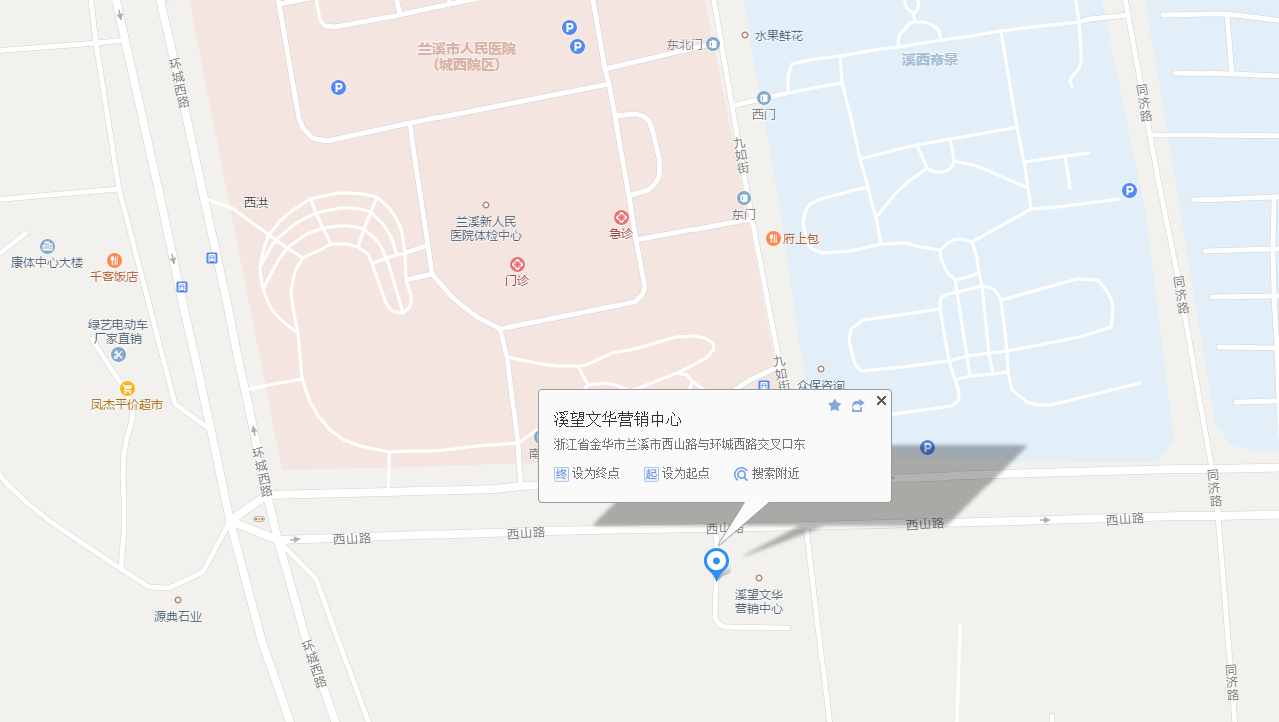
Task: Tap the 门诊 outpatient marker
Action: click(x=517, y=265)
